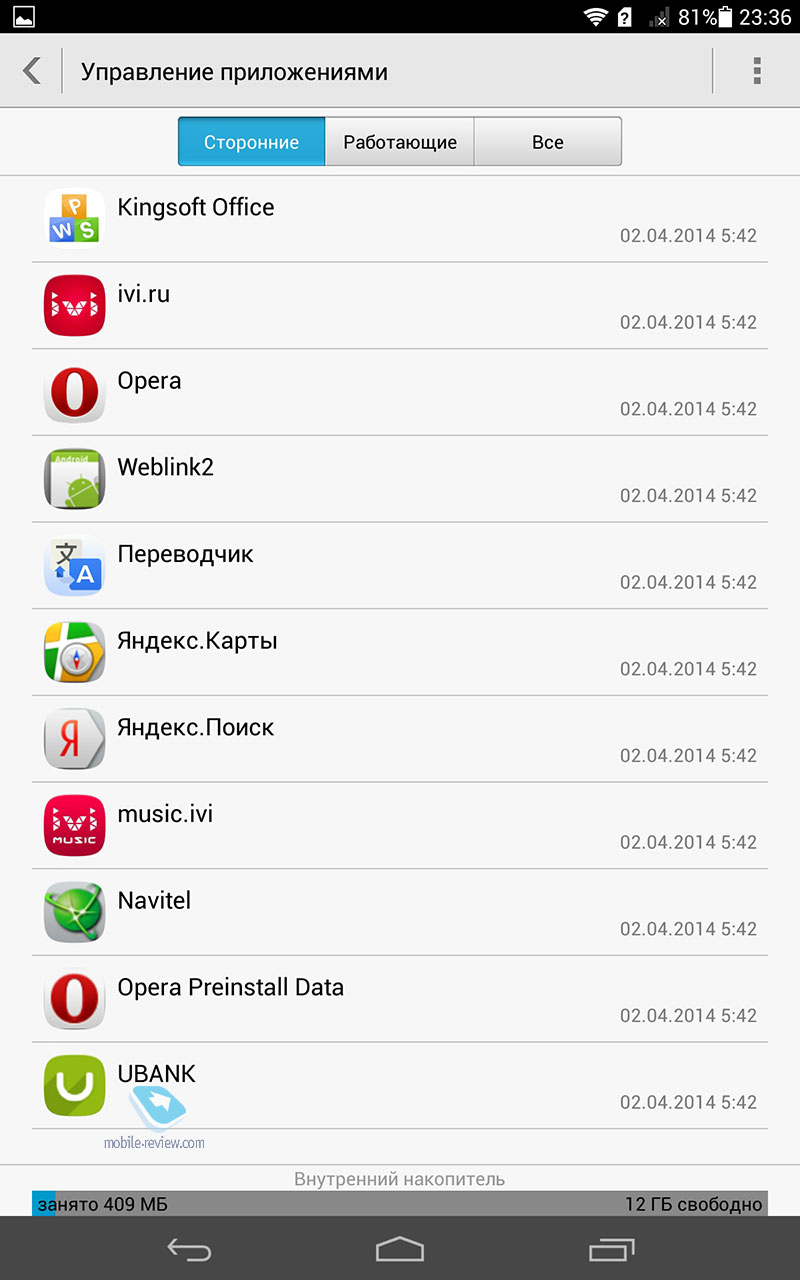Open Kingsoft Office app details

tap(400, 219)
